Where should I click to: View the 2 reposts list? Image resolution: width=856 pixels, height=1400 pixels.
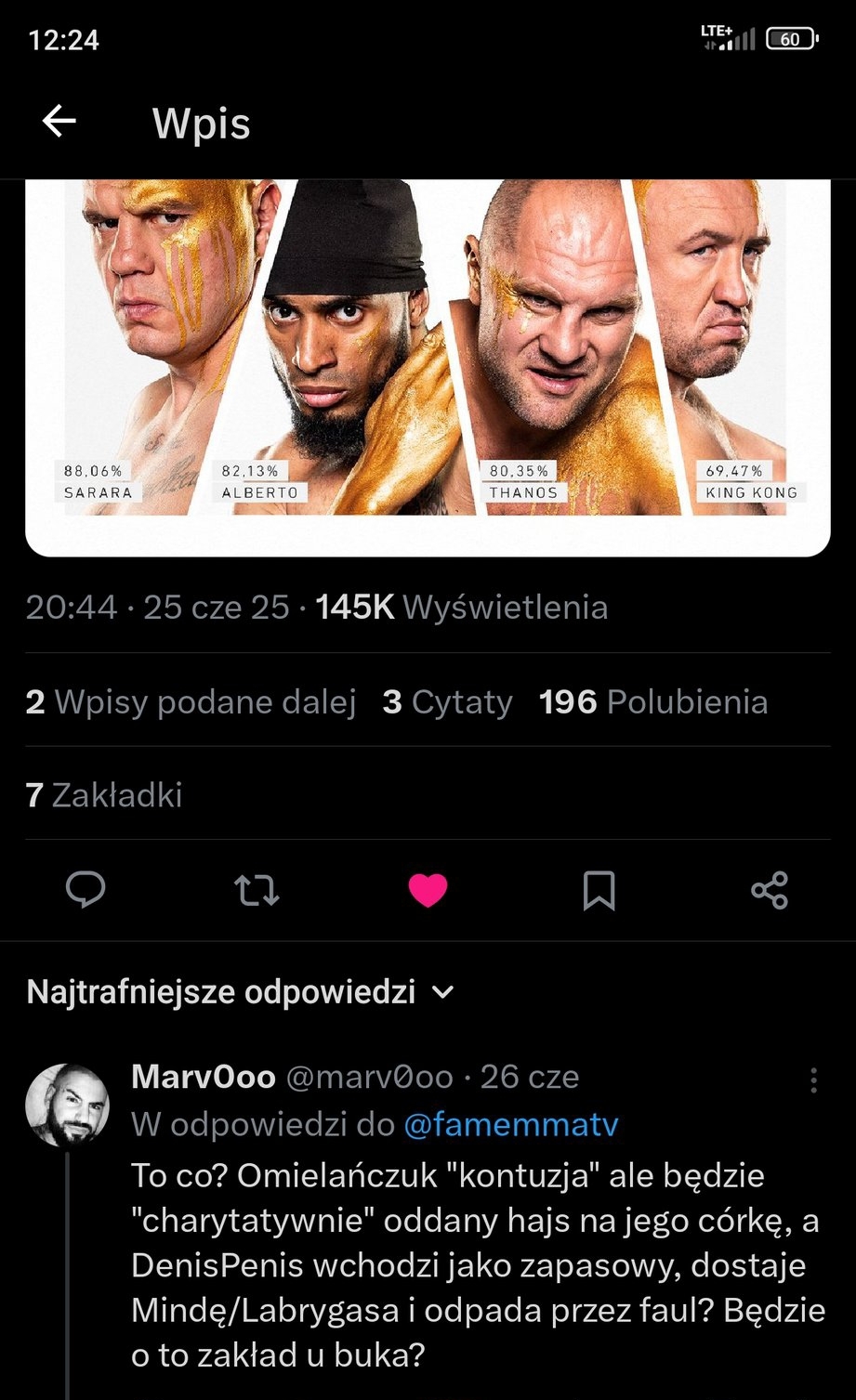coord(191,701)
